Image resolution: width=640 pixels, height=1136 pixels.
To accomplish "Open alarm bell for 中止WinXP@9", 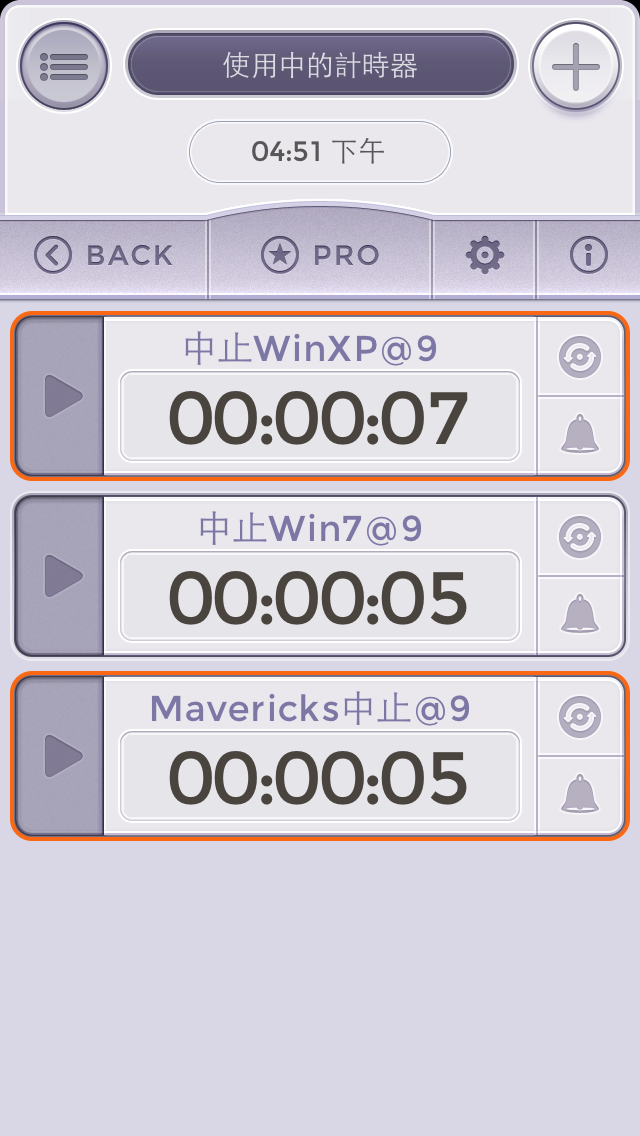I will click(x=580, y=435).
